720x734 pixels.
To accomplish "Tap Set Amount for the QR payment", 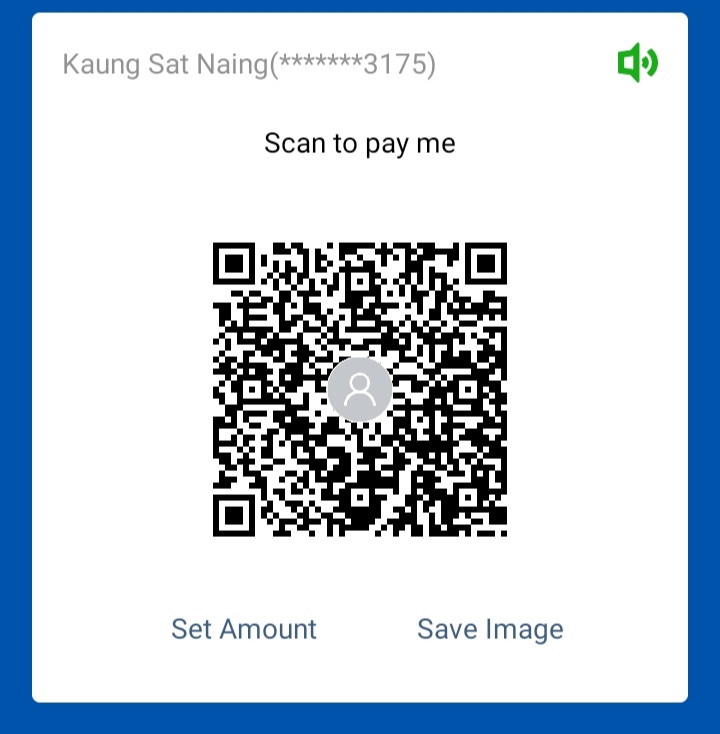I will (x=244, y=629).
